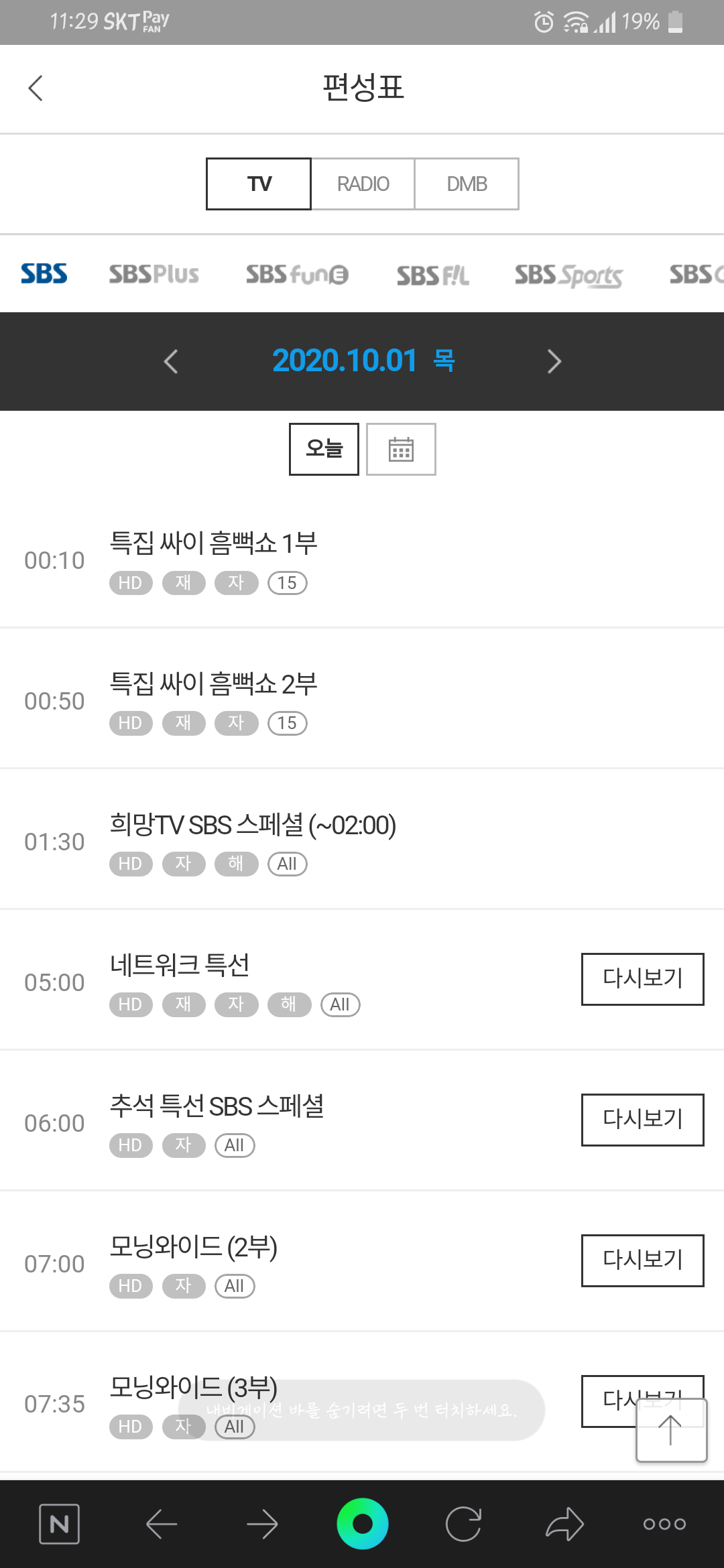Switch to the DMB tab

point(467,184)
